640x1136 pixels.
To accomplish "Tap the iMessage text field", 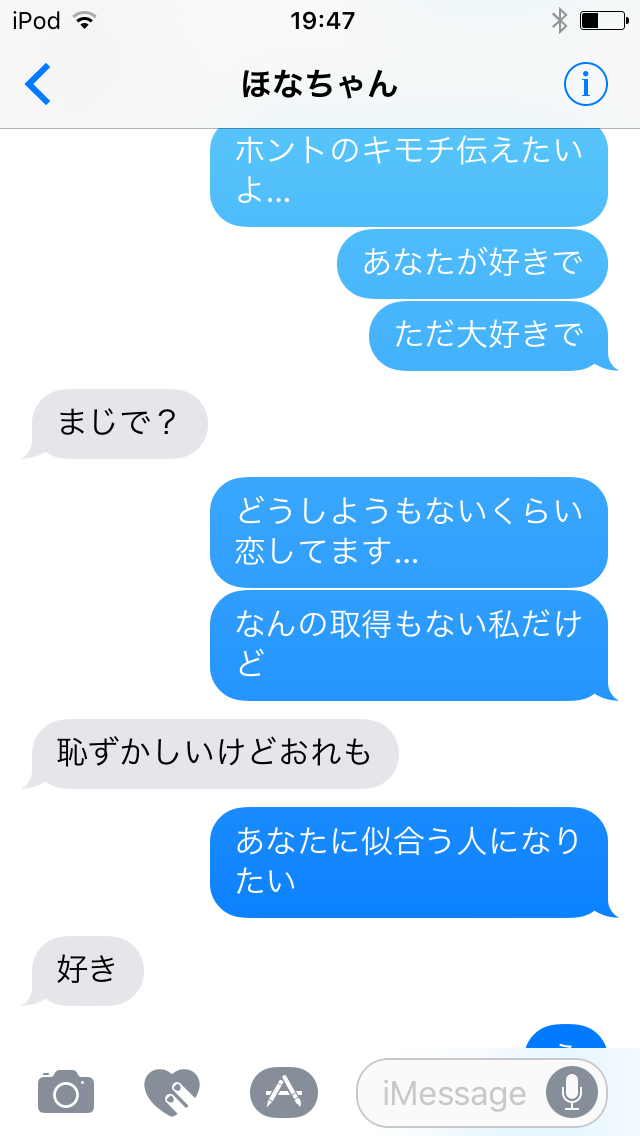I will click(455, 1093).
